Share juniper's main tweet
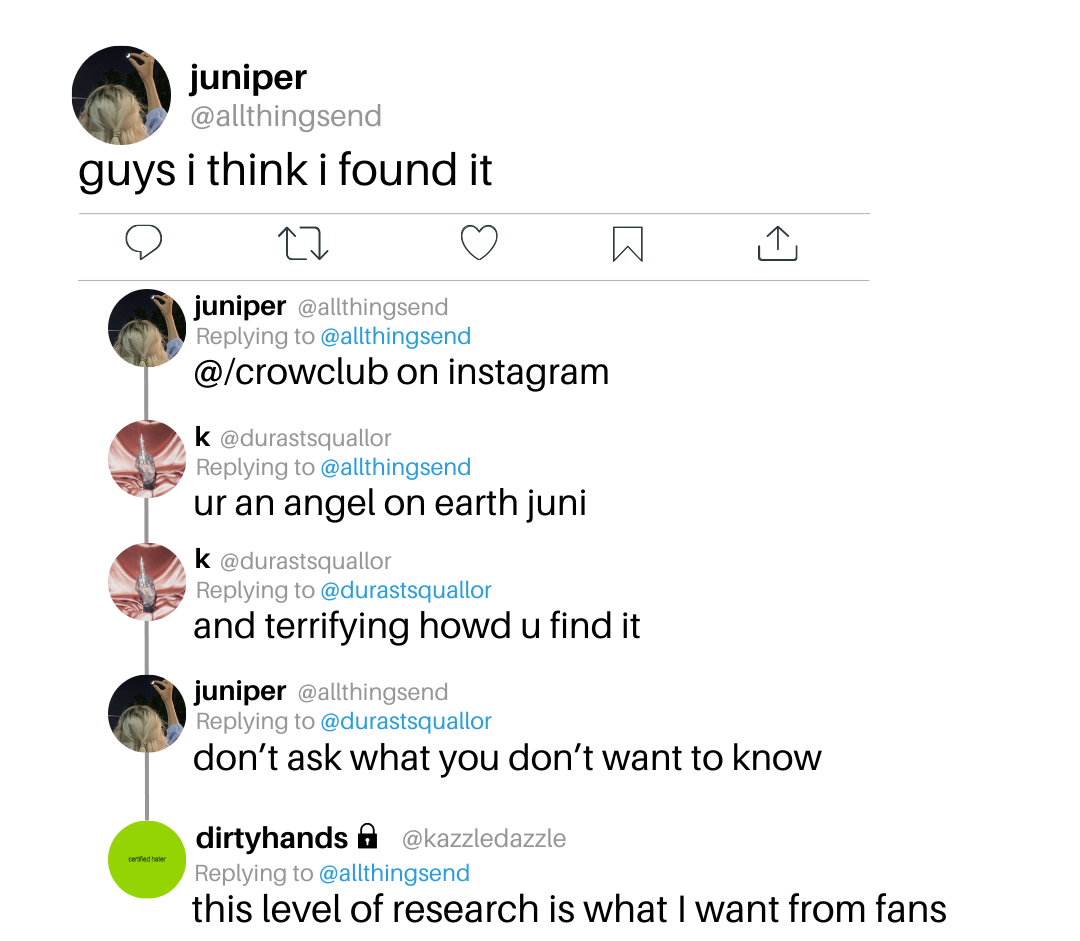The width and height of the screenshot is (1080, 941). (777, 243)
